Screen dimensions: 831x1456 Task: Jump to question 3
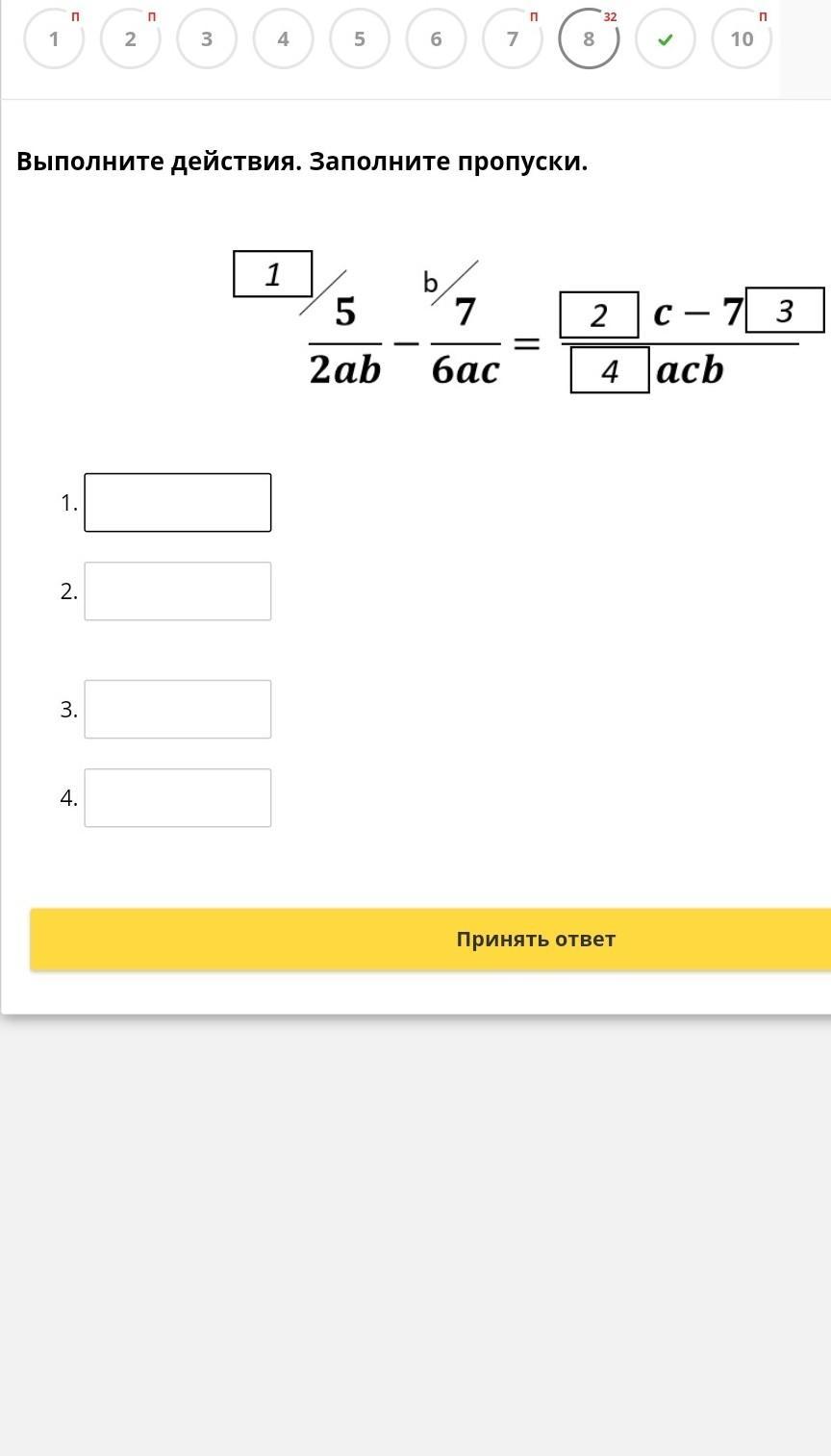(207, 38)
